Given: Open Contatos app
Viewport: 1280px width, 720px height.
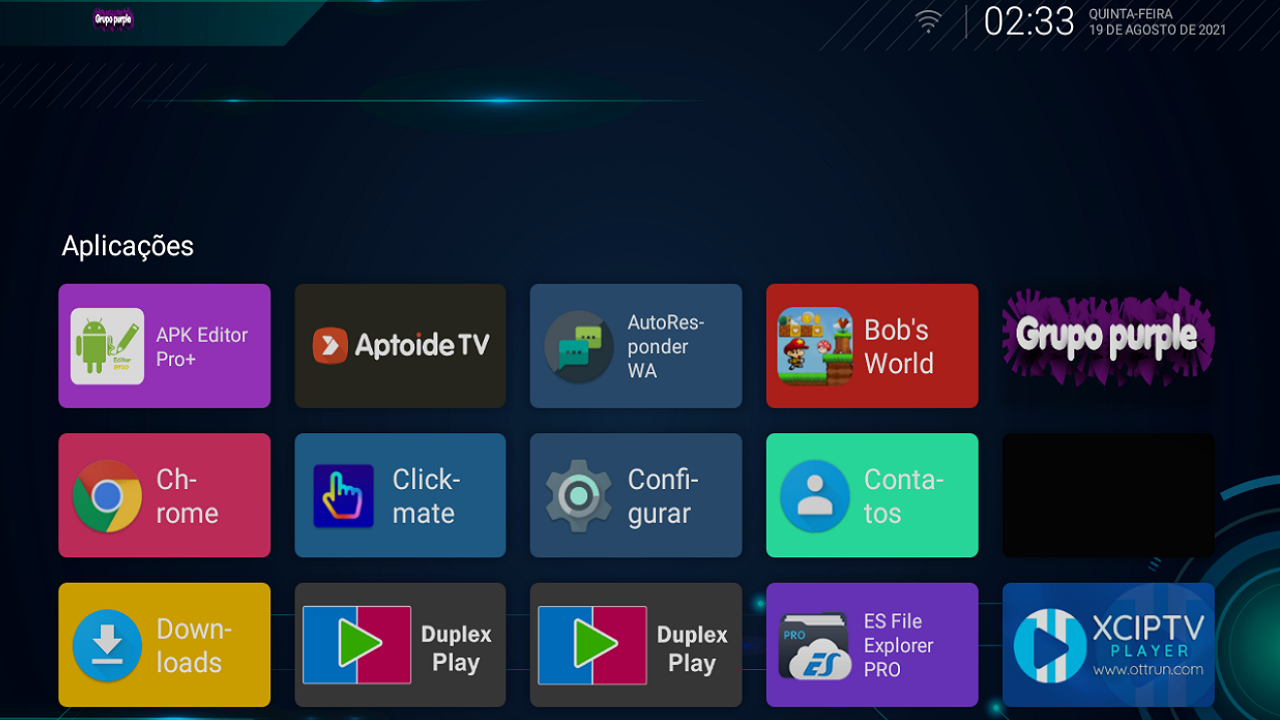Looking at the screenshot, I should [872, 495].
